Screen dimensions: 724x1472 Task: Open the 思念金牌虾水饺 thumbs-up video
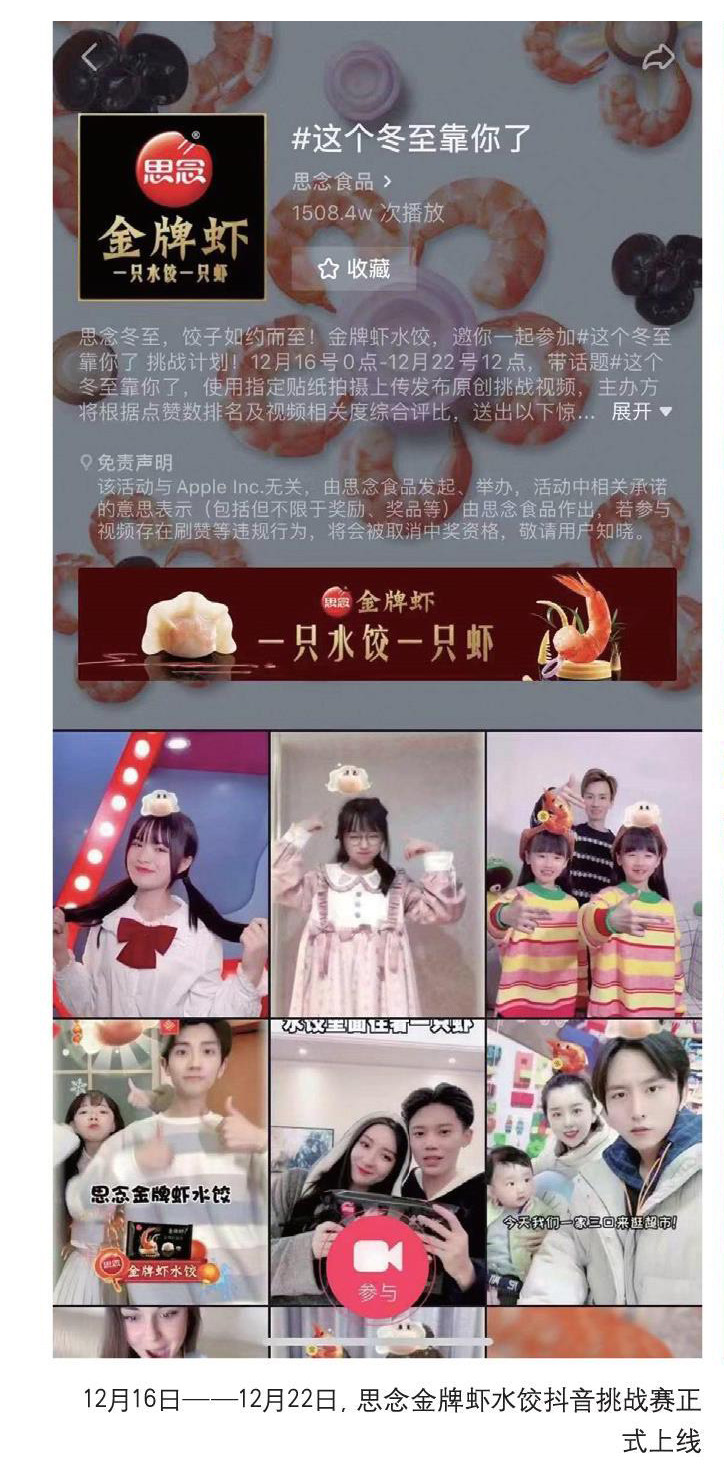click(160, 1160)
